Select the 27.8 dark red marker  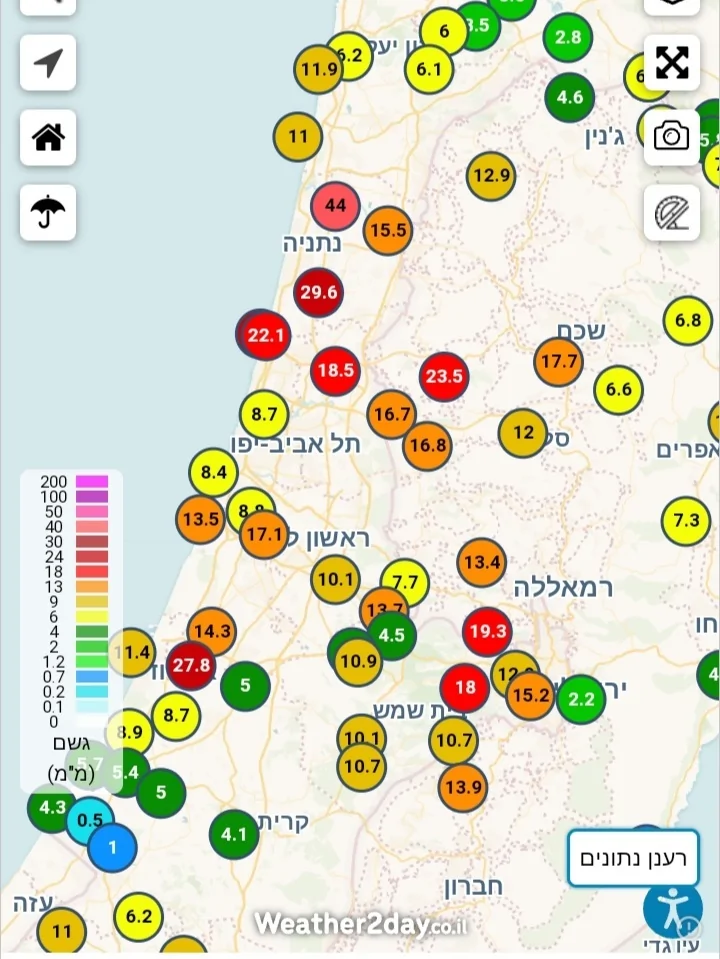click(191, 665)
